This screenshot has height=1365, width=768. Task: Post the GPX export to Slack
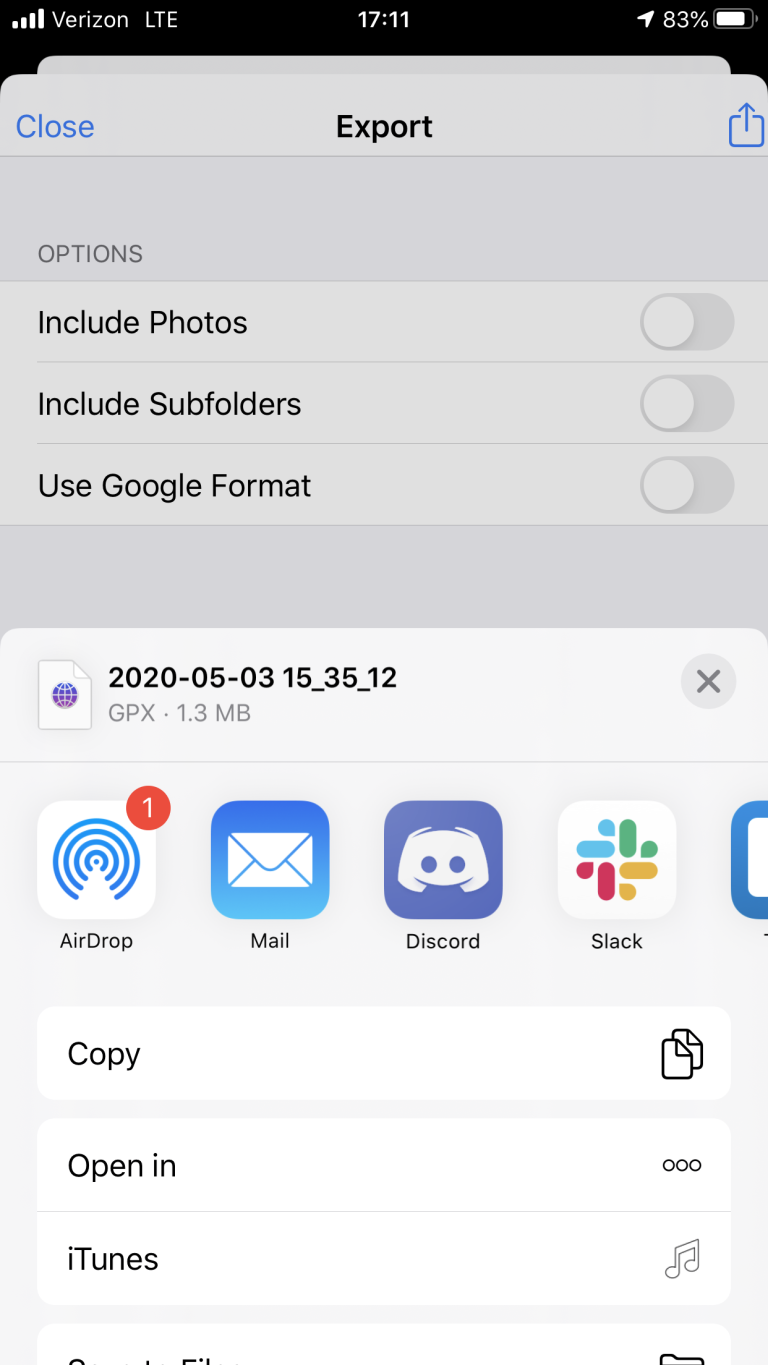coord(616,860)
